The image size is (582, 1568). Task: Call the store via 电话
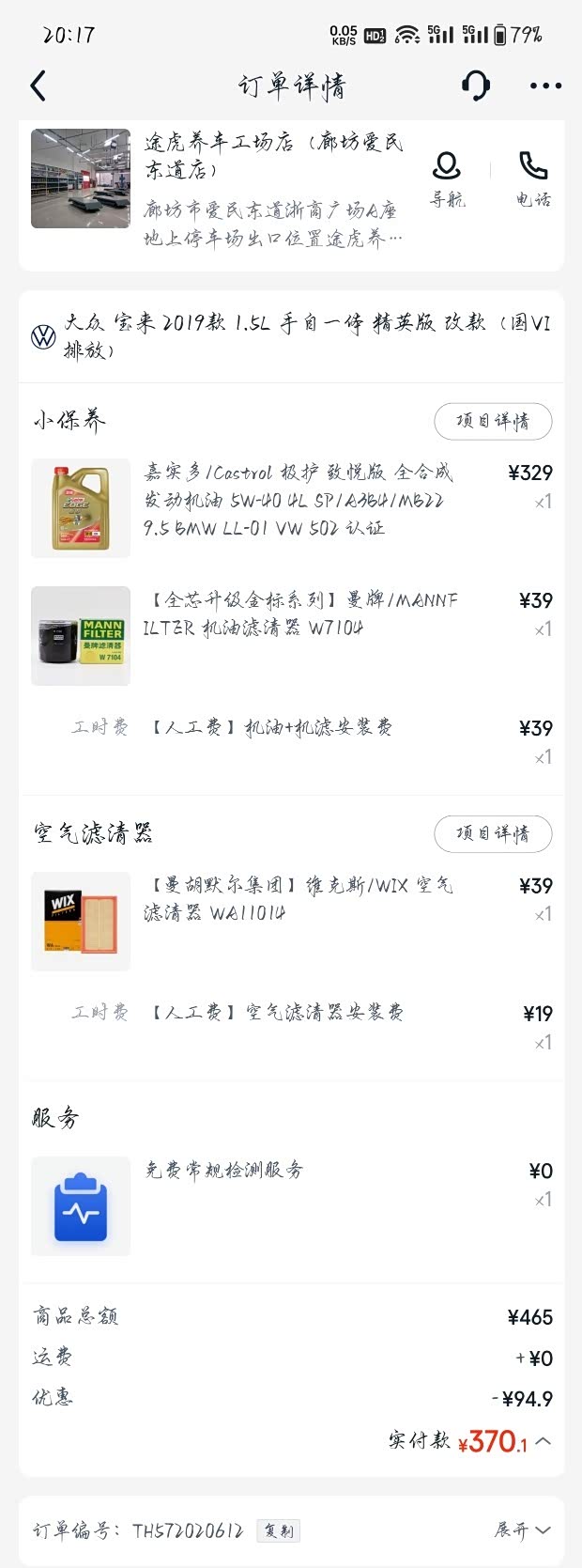[x=533, y=179]
